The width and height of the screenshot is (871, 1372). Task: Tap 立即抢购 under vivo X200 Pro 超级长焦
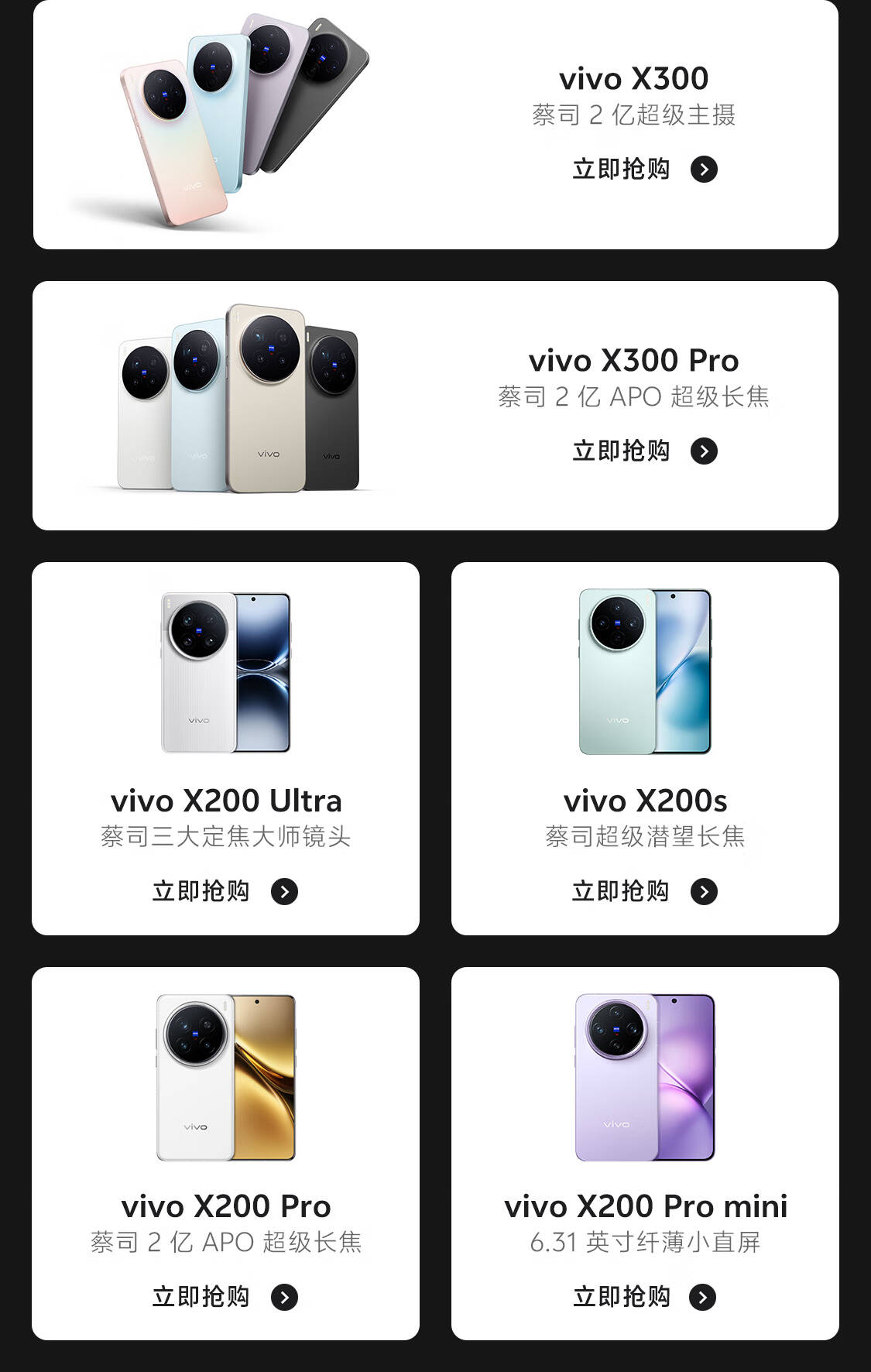[225, 1297]
